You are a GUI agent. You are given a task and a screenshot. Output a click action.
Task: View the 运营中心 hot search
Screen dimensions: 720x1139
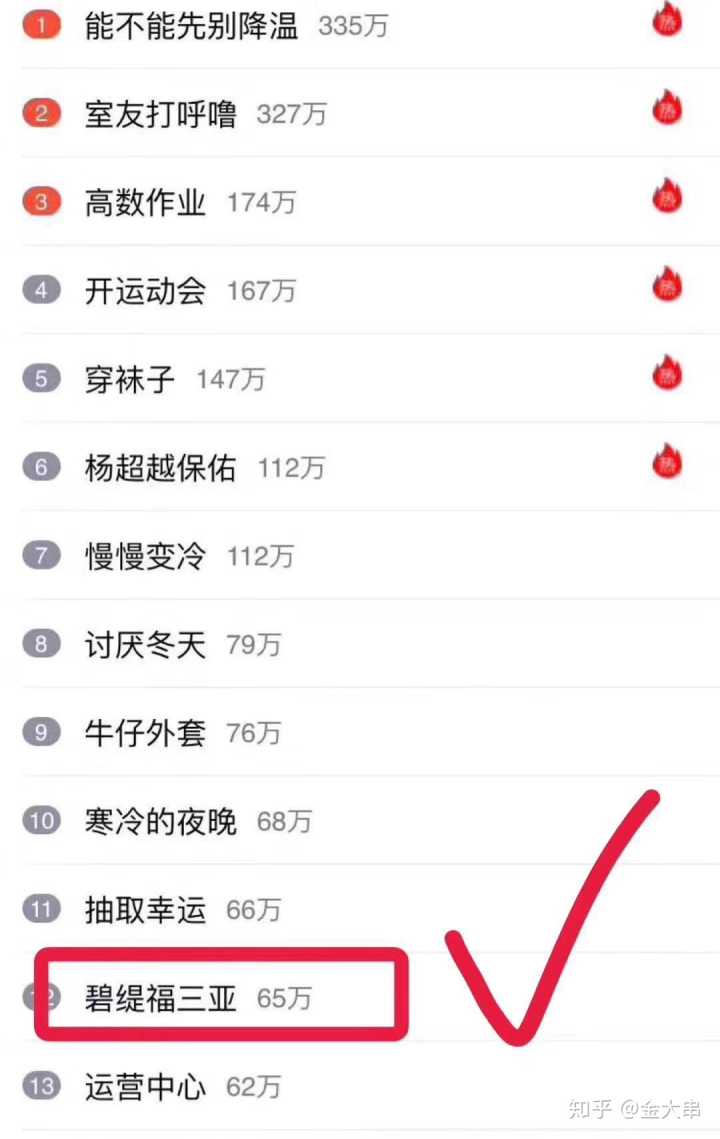[146, 1086]
